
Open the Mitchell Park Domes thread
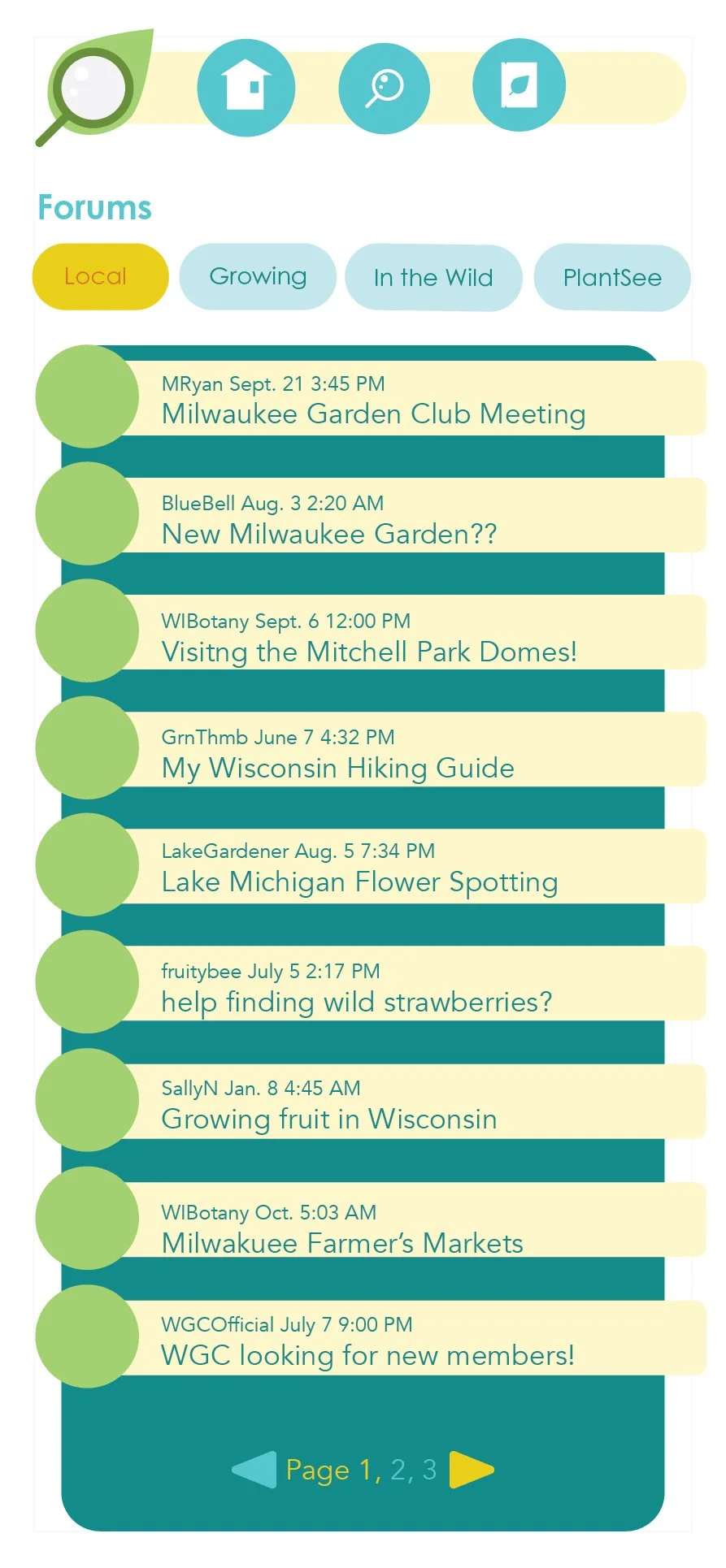369,652
